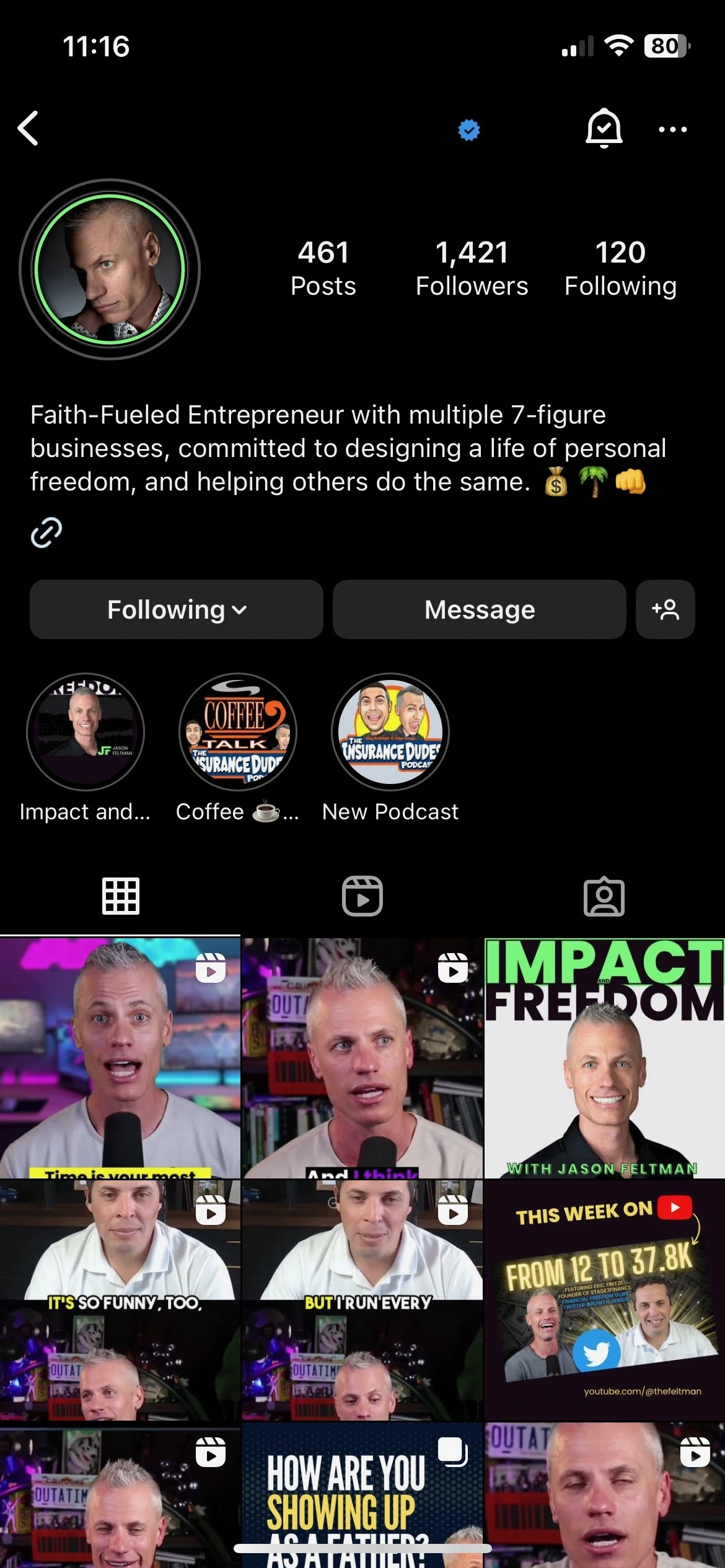
Task: Go back to the previous screen
Action: [x=29, y=128]
